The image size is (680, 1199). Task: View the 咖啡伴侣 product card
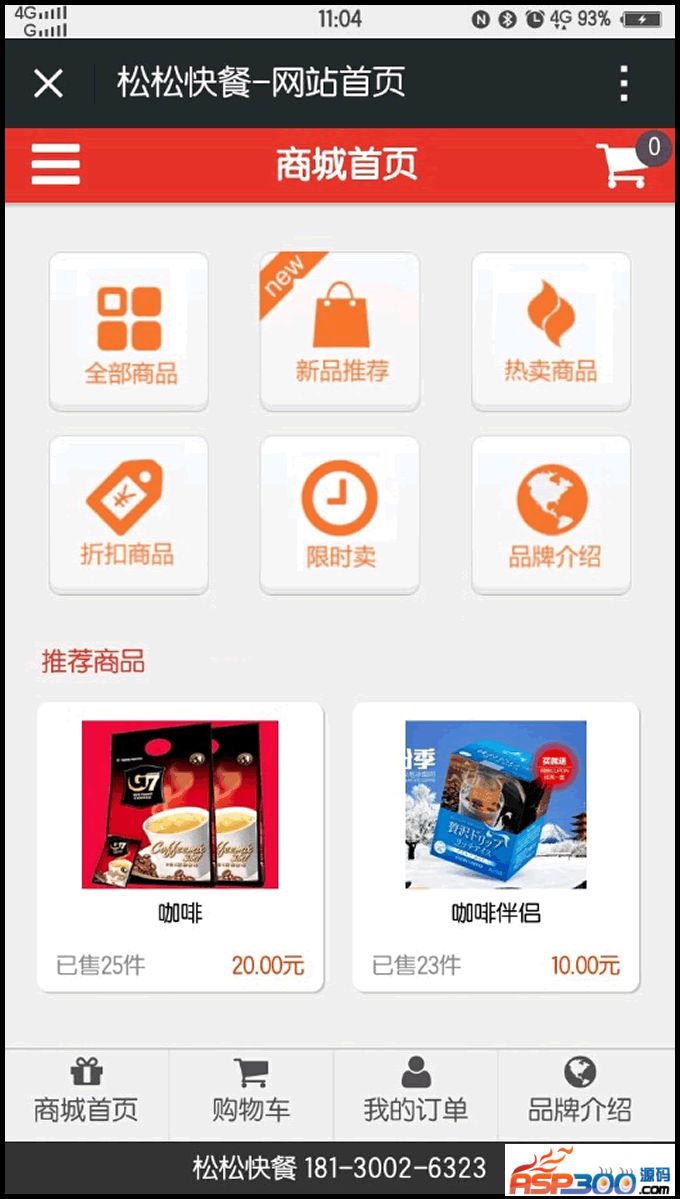496,845
